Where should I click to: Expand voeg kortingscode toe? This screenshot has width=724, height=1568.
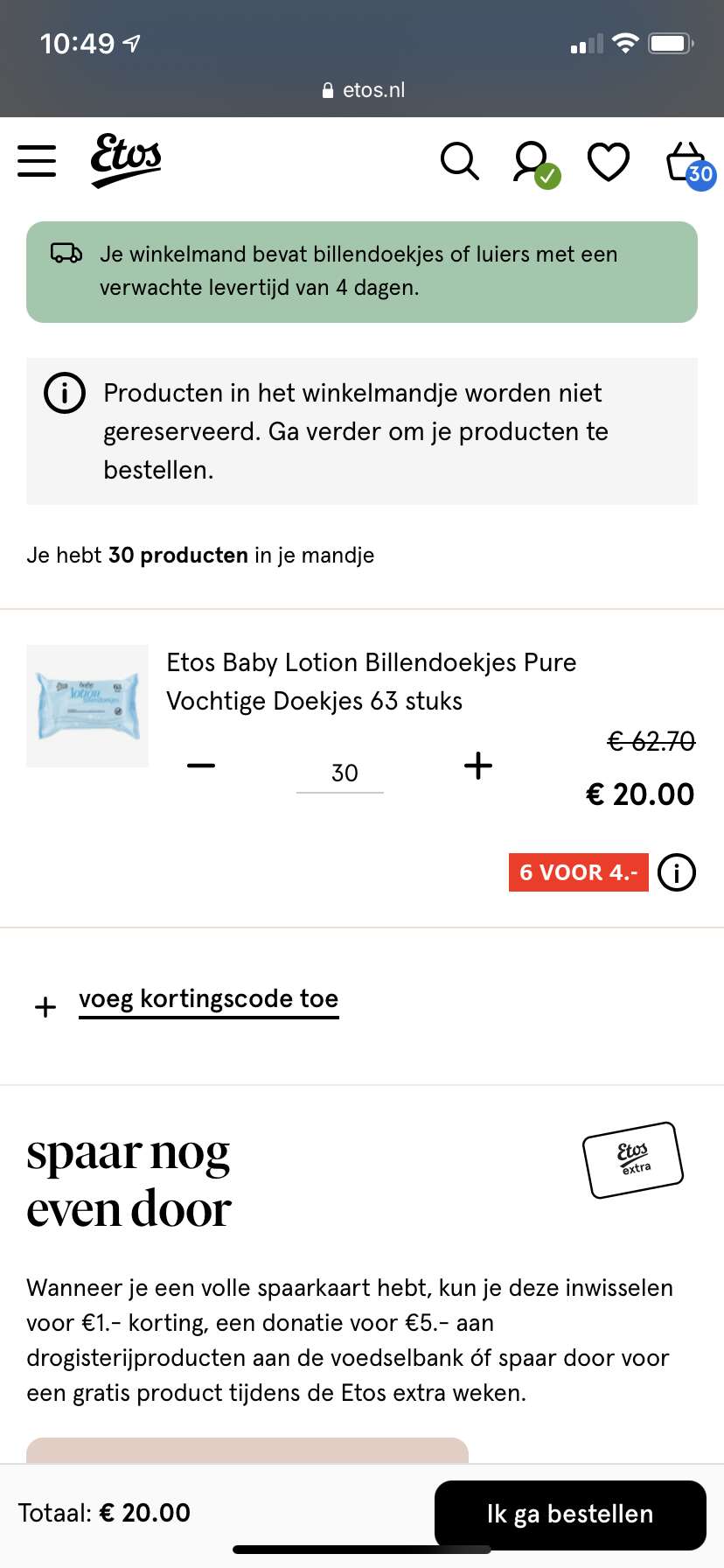point(208,999)
